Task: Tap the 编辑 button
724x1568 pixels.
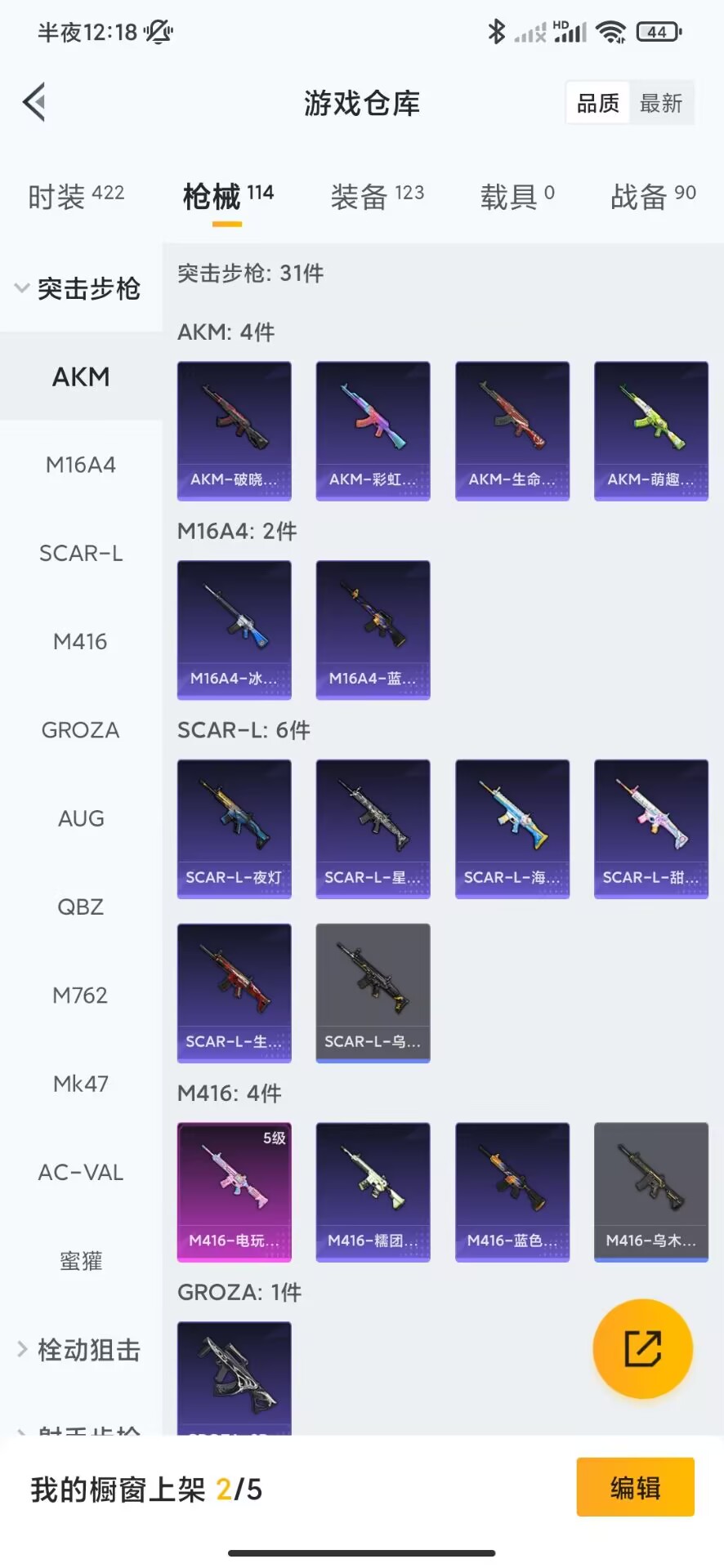Action: point(635,1487)
